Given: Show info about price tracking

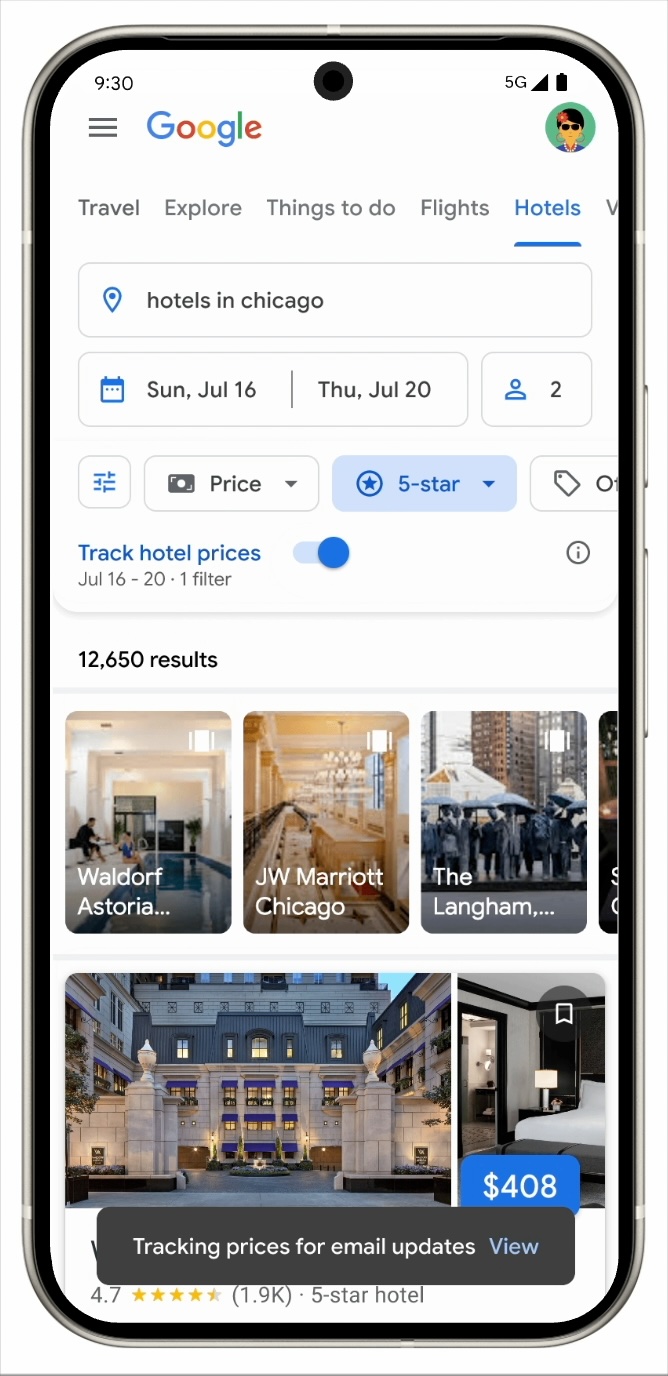Looking at the screenshot, I should pos(578,553).
